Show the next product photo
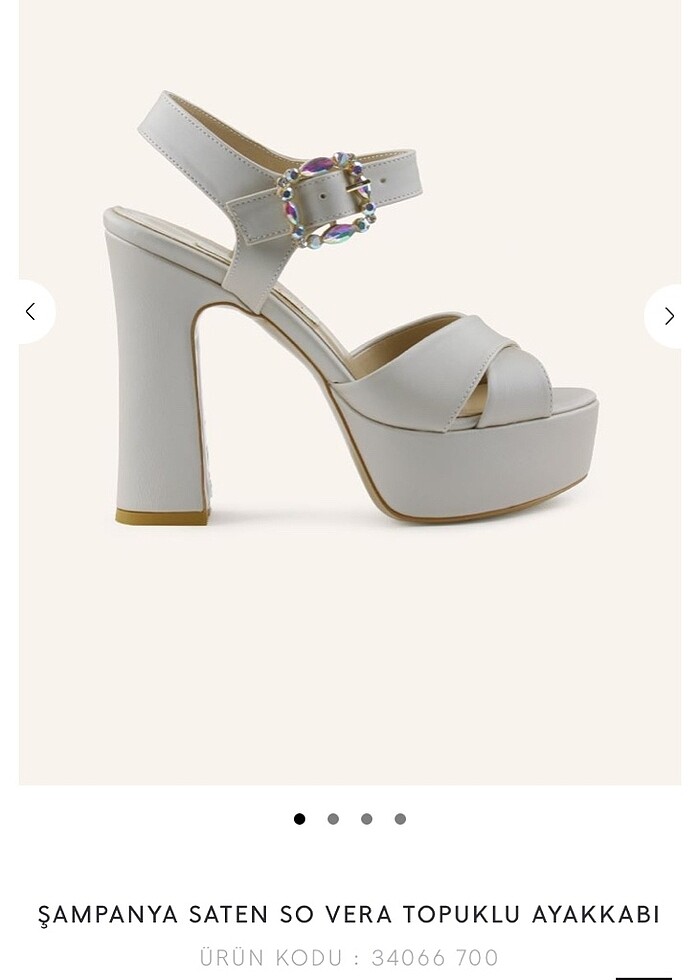 click(x=669, y=316)
